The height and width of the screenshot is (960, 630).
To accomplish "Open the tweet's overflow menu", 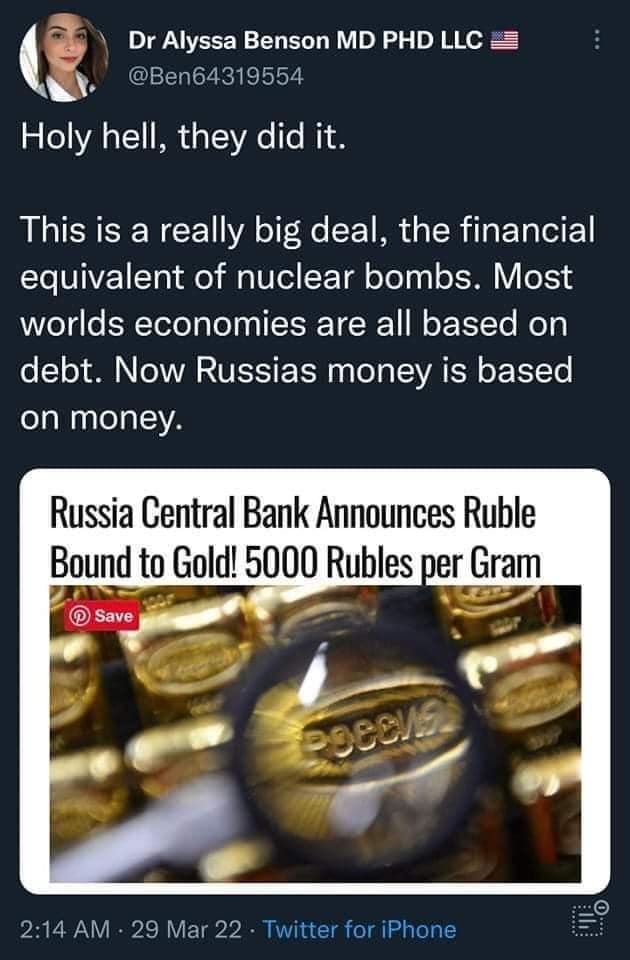I will click(x=597, y=41).
